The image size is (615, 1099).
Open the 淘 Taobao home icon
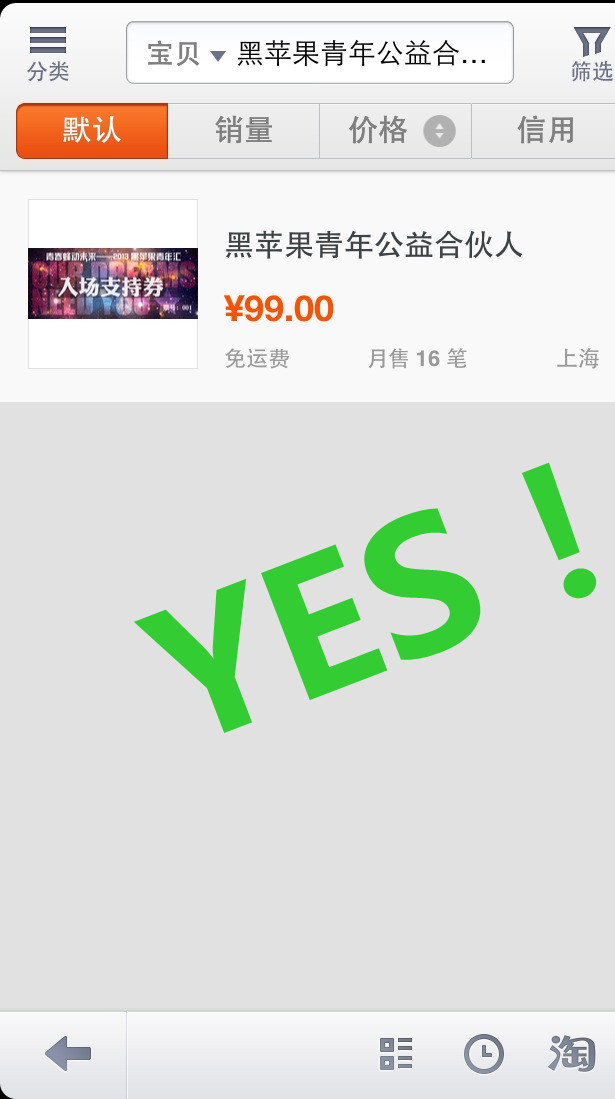pos(572,1053)
